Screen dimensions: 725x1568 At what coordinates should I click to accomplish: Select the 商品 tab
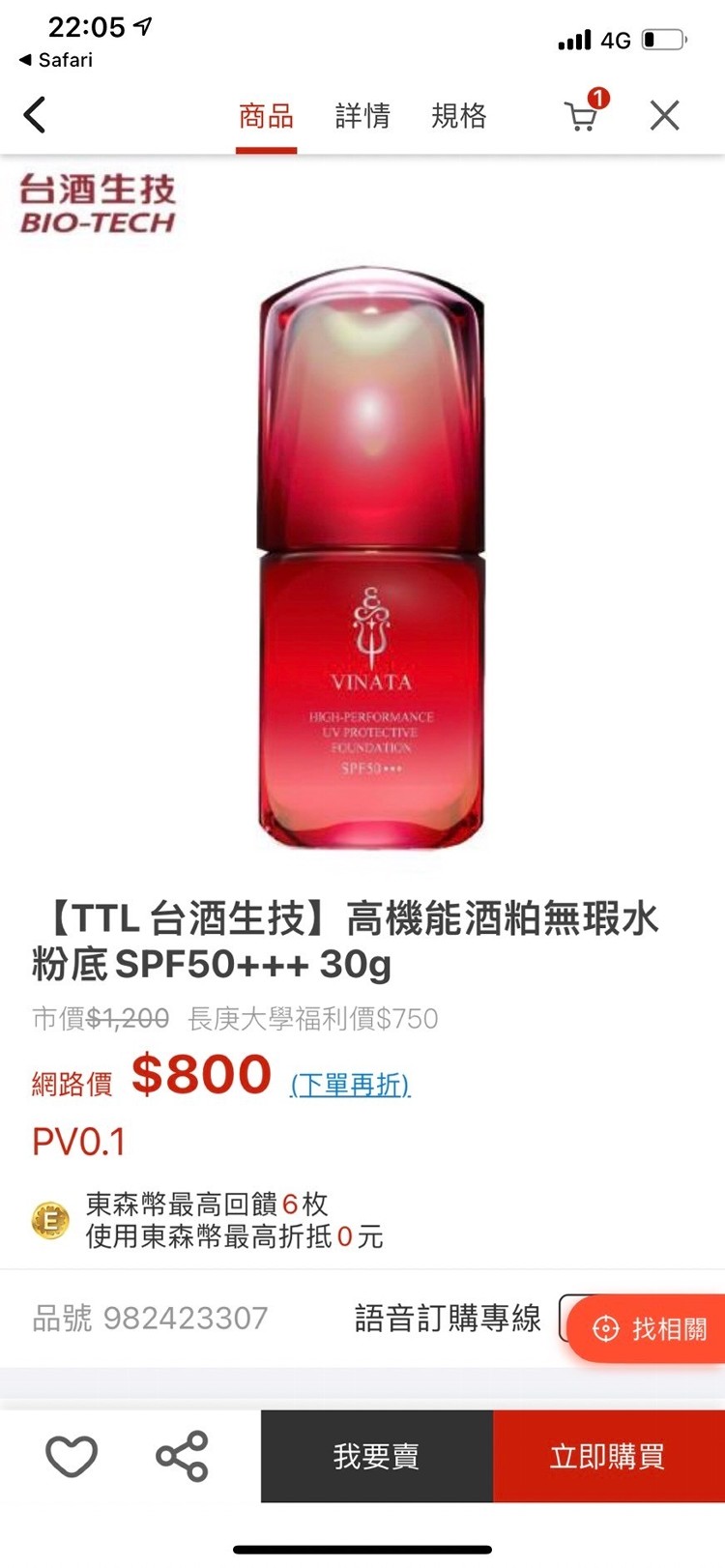coord(266,116)
